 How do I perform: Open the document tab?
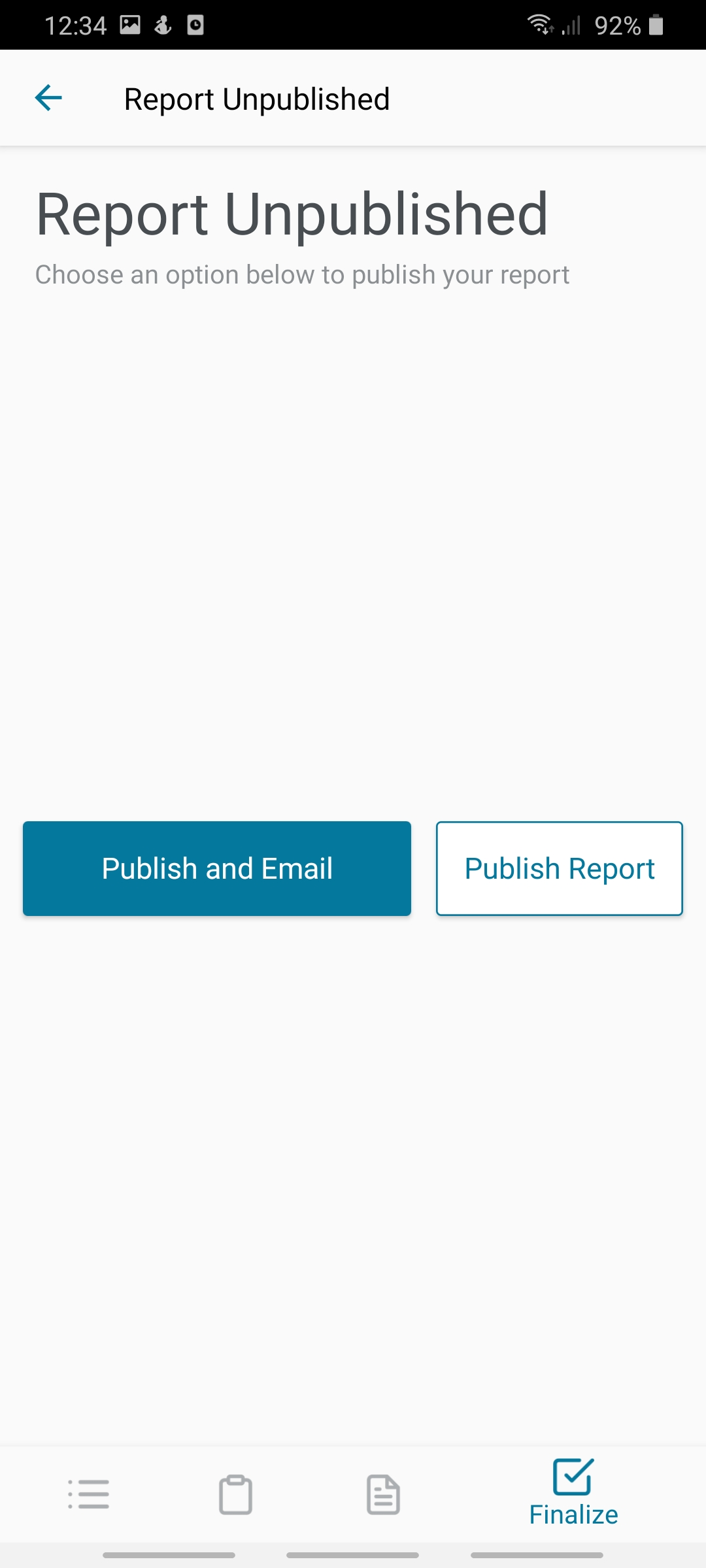coord(383,1494)
